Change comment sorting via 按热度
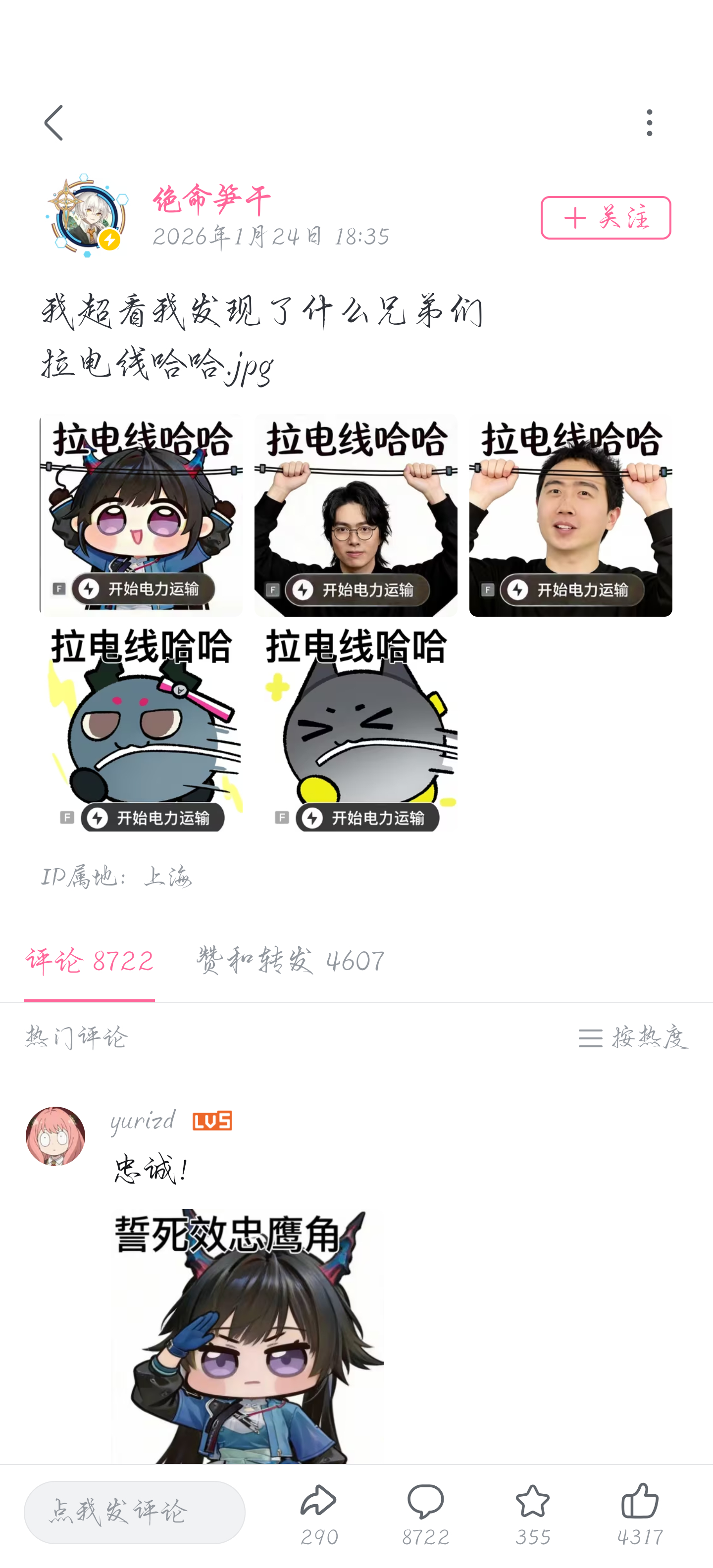 [634, 1037]
